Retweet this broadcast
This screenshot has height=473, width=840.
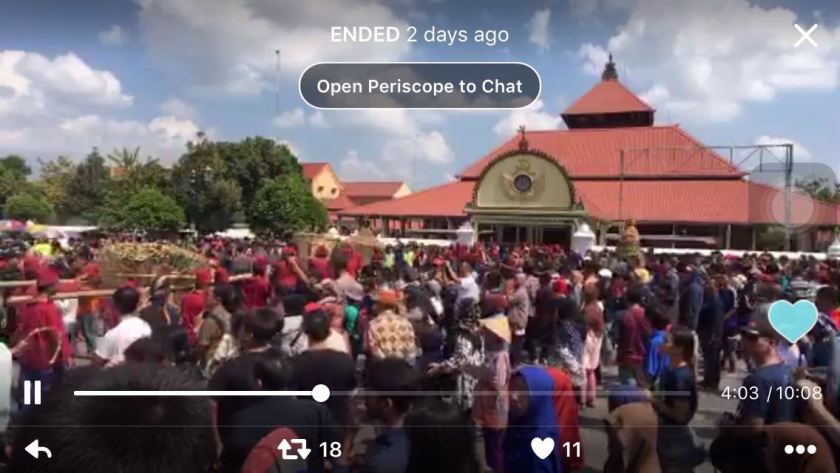294,449
